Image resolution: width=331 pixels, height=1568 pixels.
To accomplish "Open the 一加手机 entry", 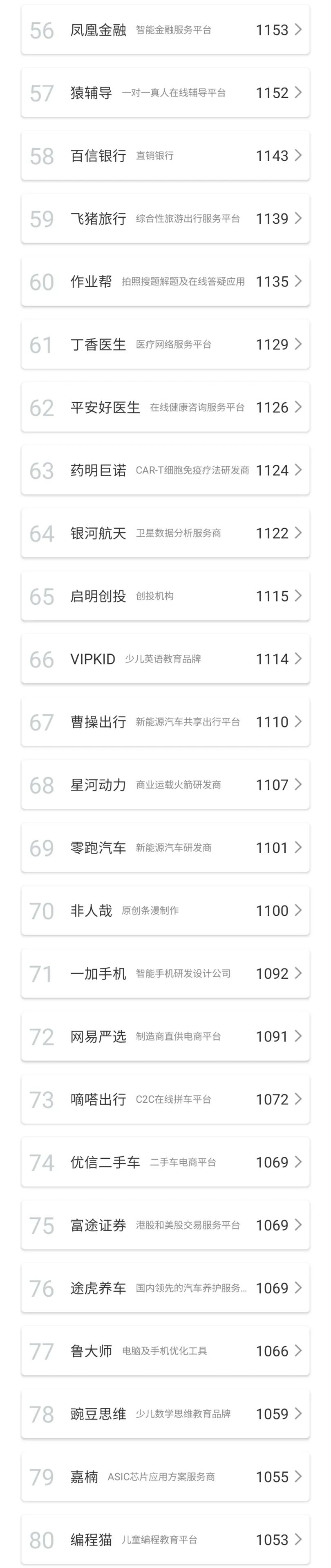I will [165, 973].
